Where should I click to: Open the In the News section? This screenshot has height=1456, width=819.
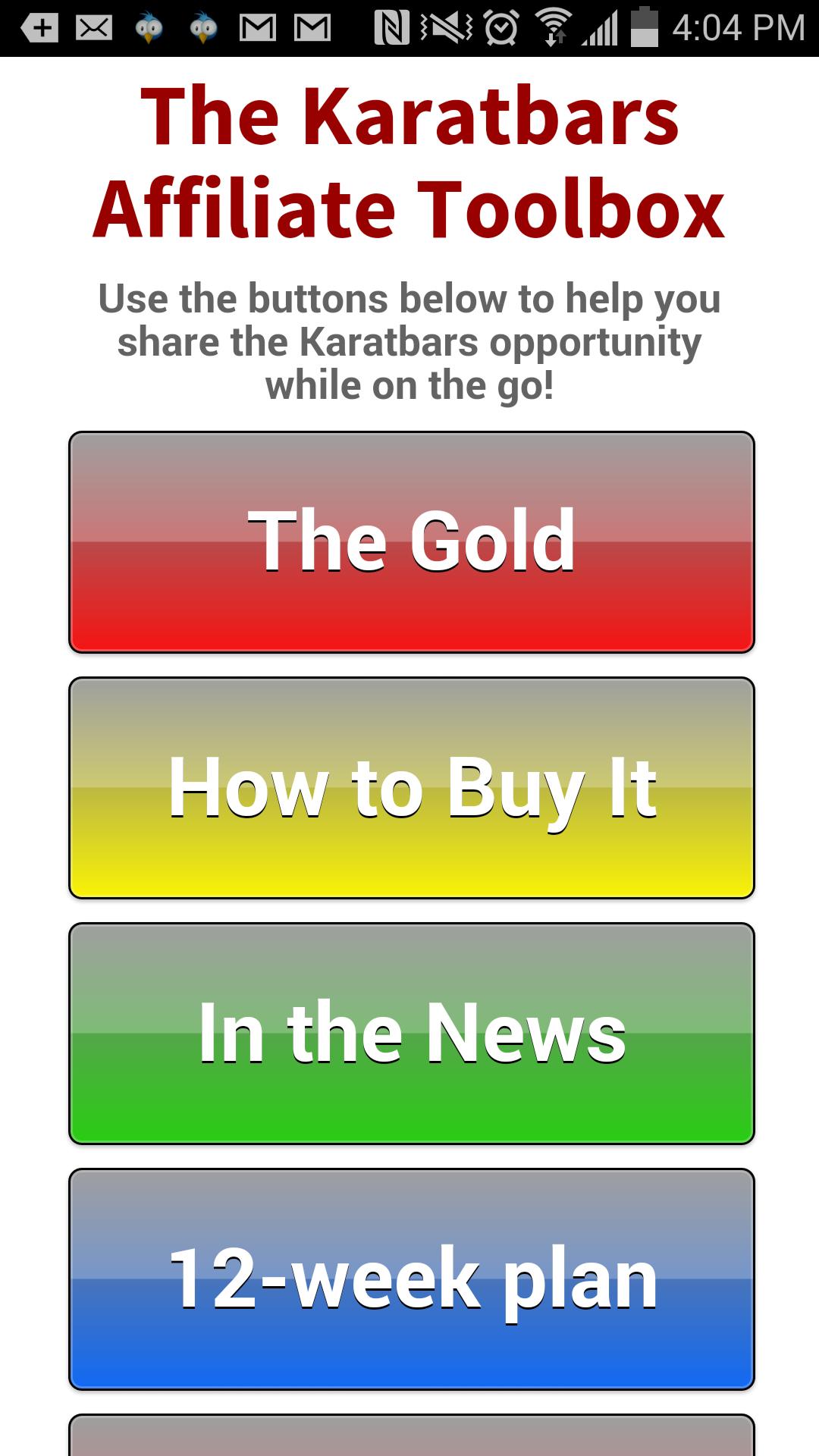click(x=409, y=1031)
